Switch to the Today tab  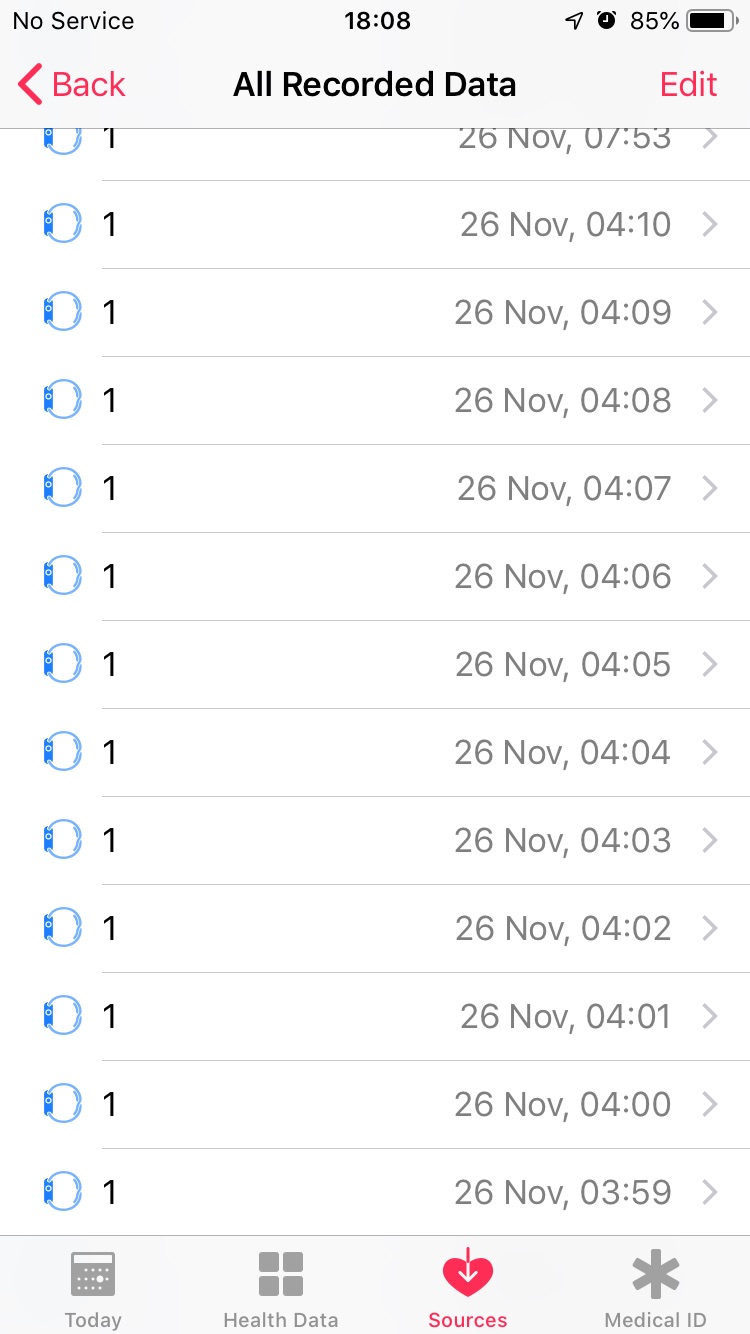tap(93, 1288)
